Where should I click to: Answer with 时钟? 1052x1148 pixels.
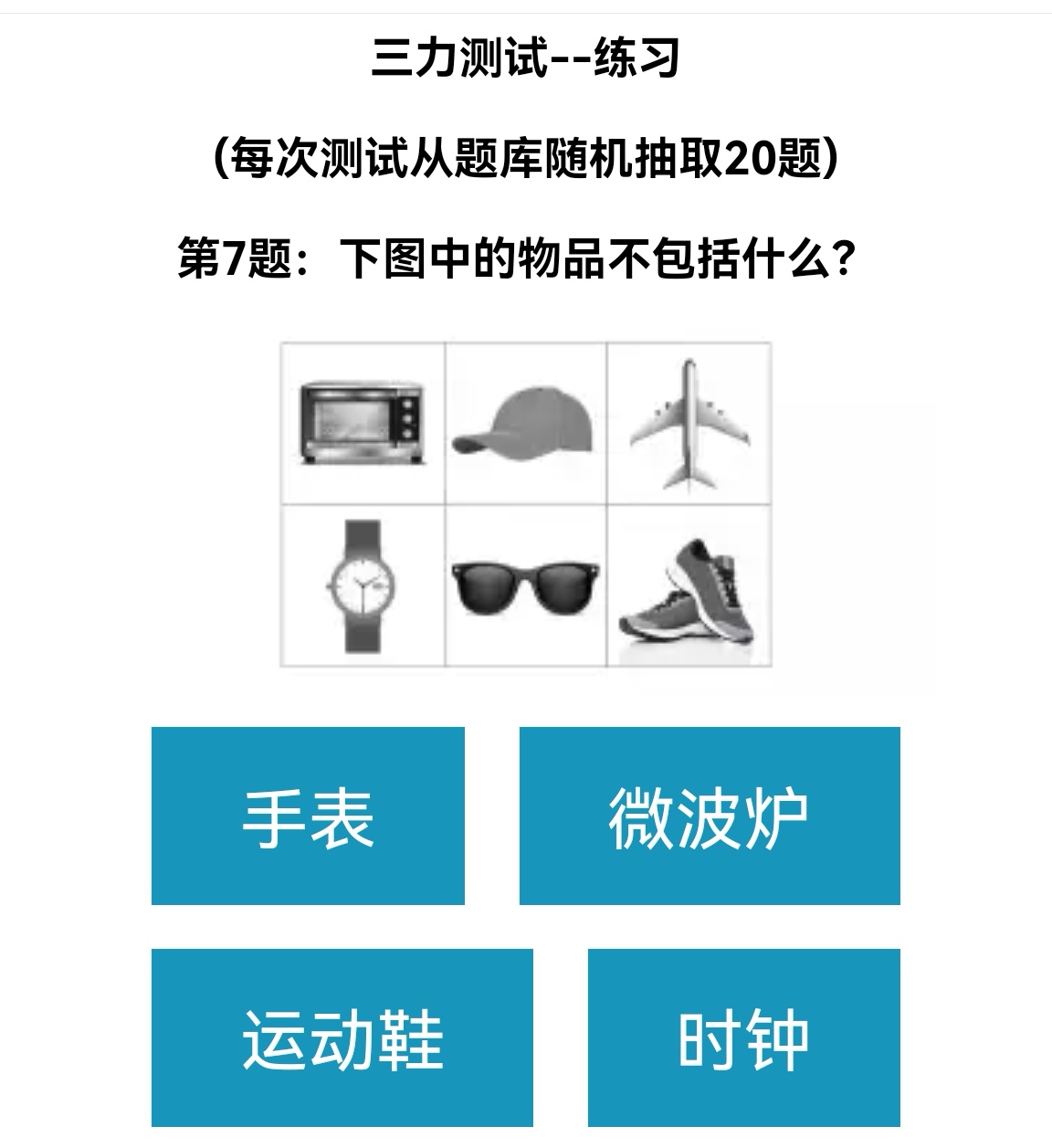click(743, 1037)
